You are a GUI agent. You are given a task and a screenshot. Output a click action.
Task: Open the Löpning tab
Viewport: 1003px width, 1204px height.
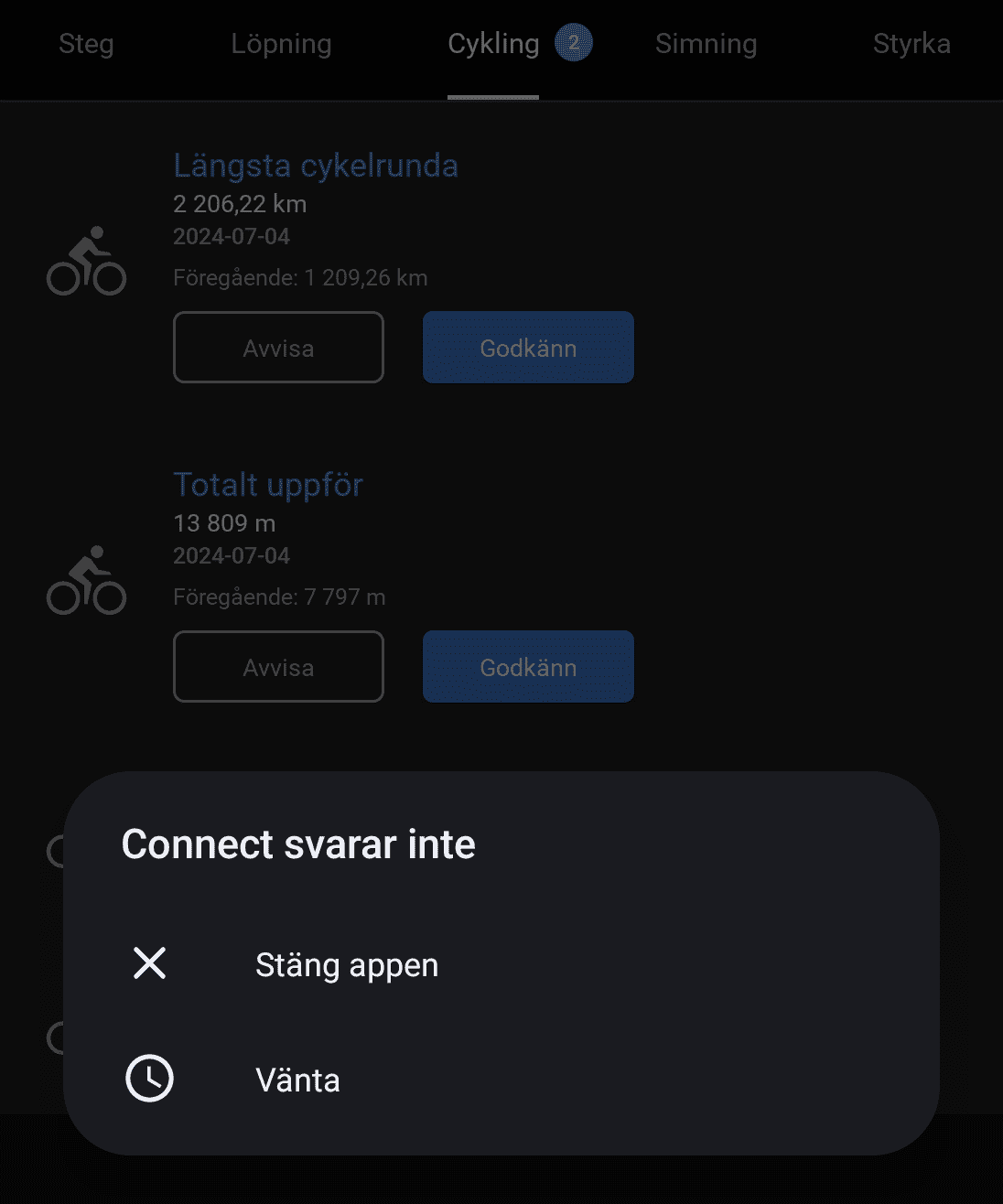click(x=281, y=44)
